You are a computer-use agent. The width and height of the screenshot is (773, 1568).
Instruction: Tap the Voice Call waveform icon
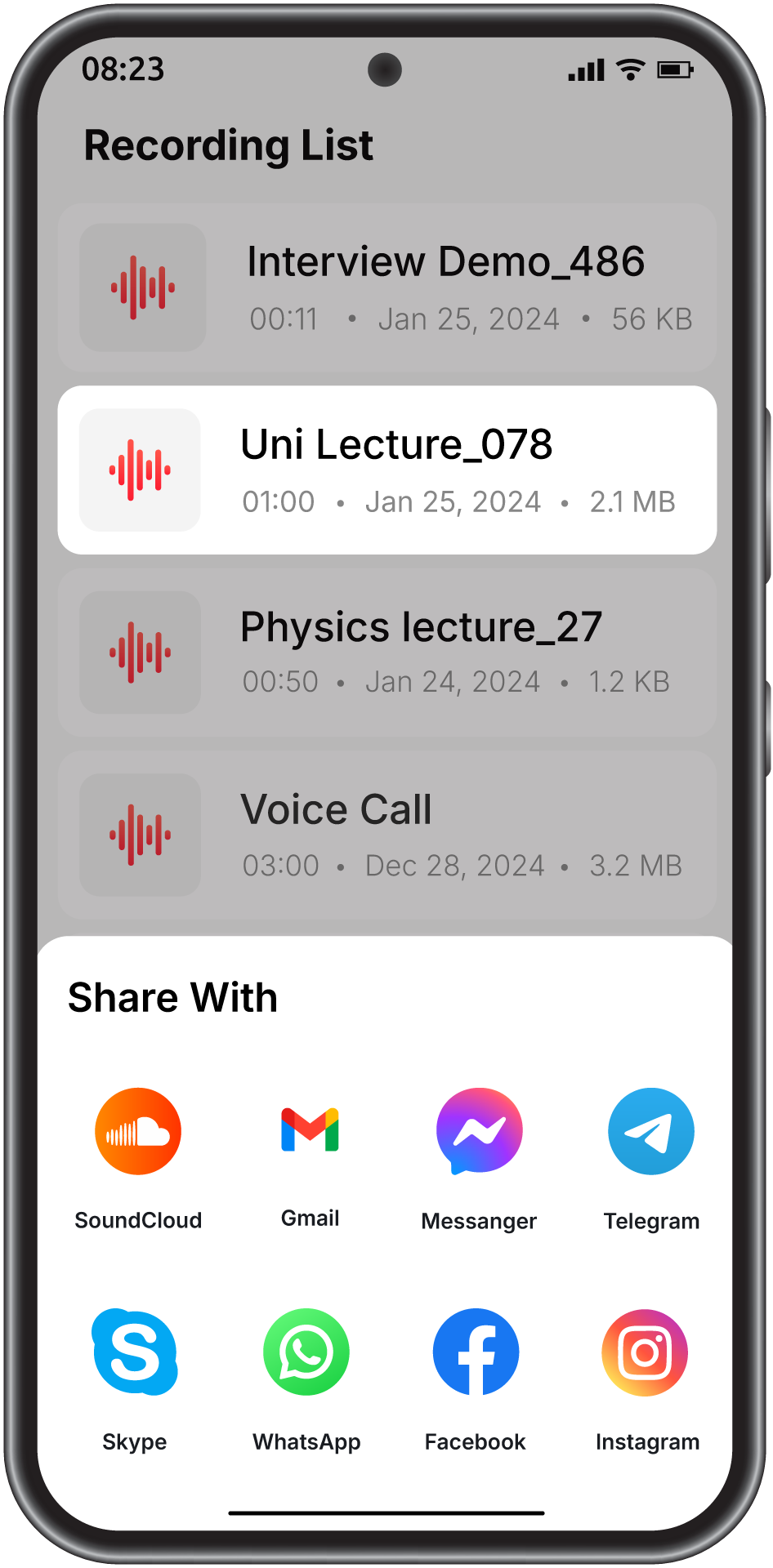[x=140, y=835]
